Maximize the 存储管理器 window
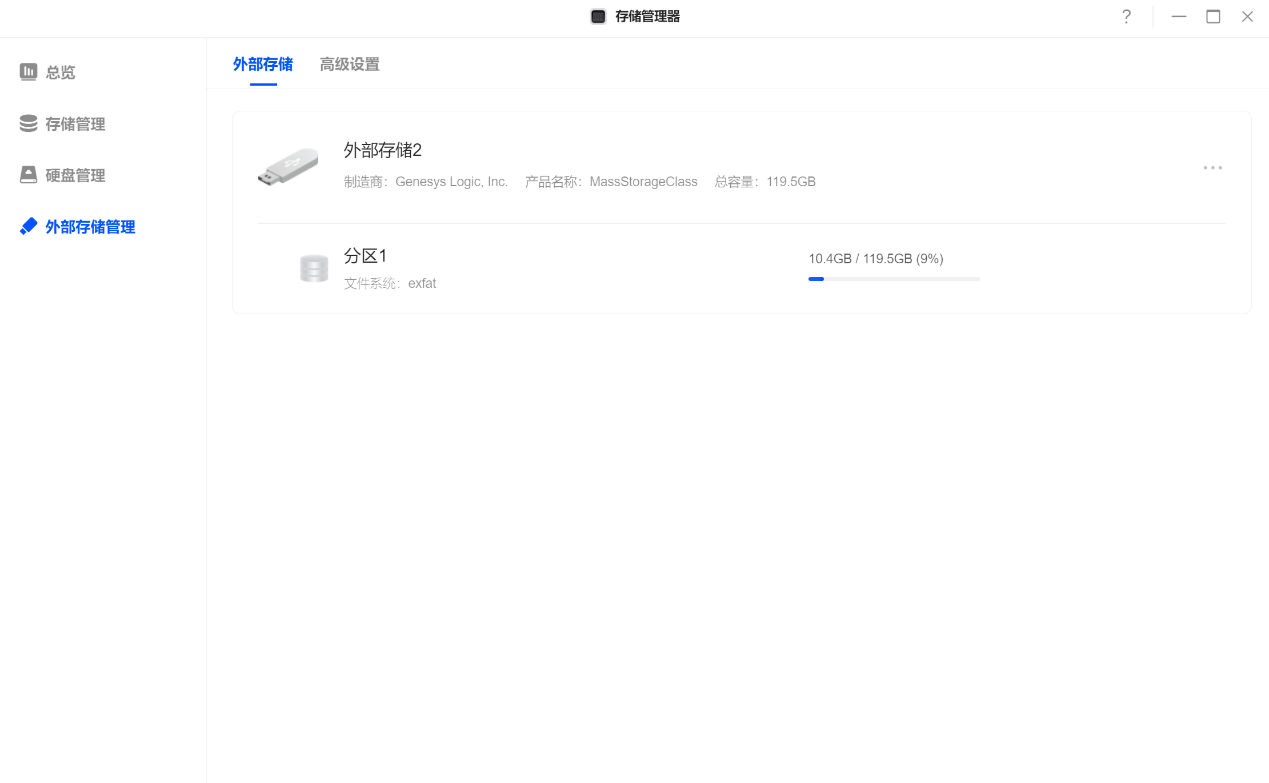This screenshot has height=783, width=1269. pyautogui.click(x=1213, y=17)
